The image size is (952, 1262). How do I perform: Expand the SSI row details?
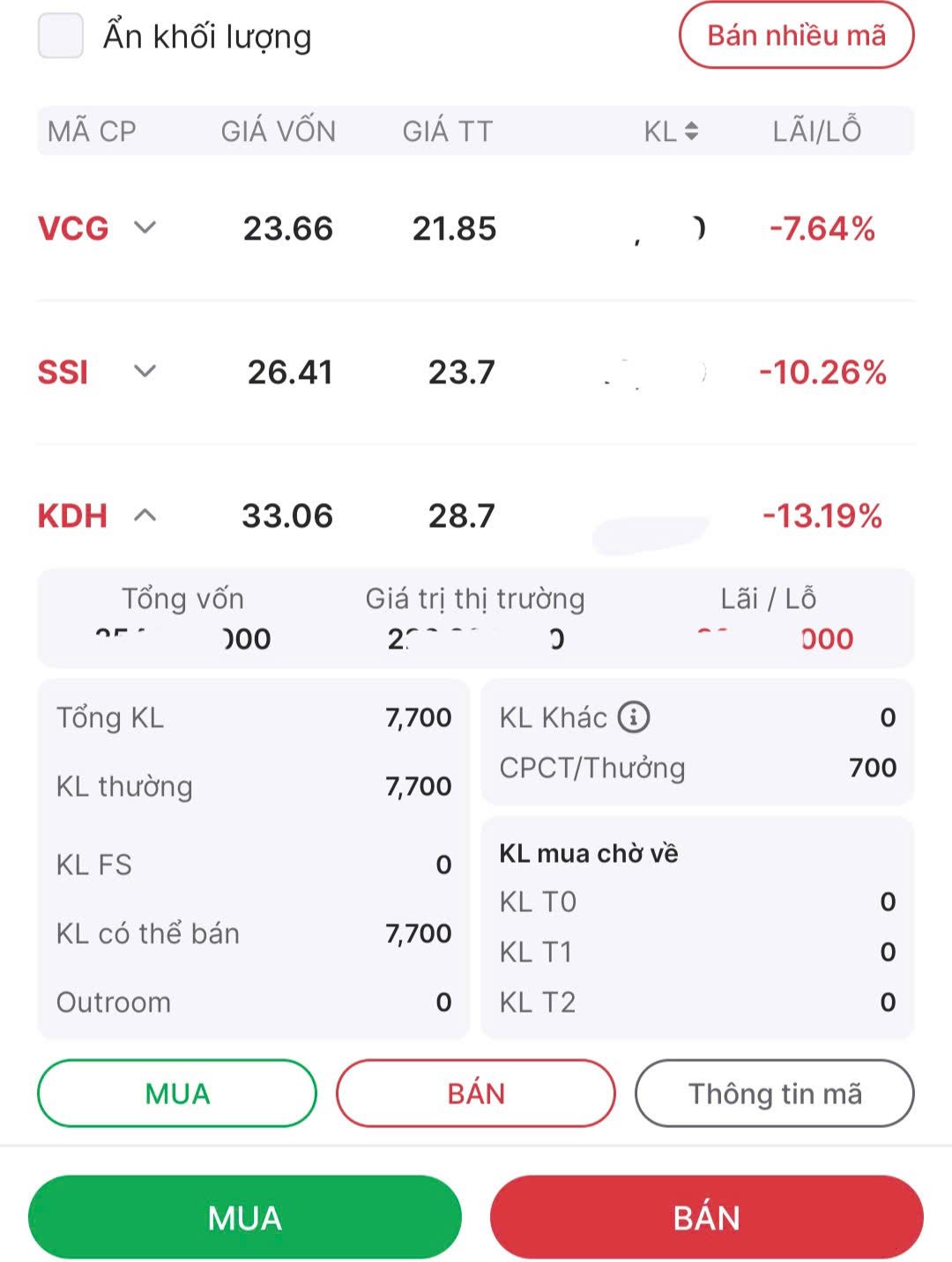(x=144, y=372)
